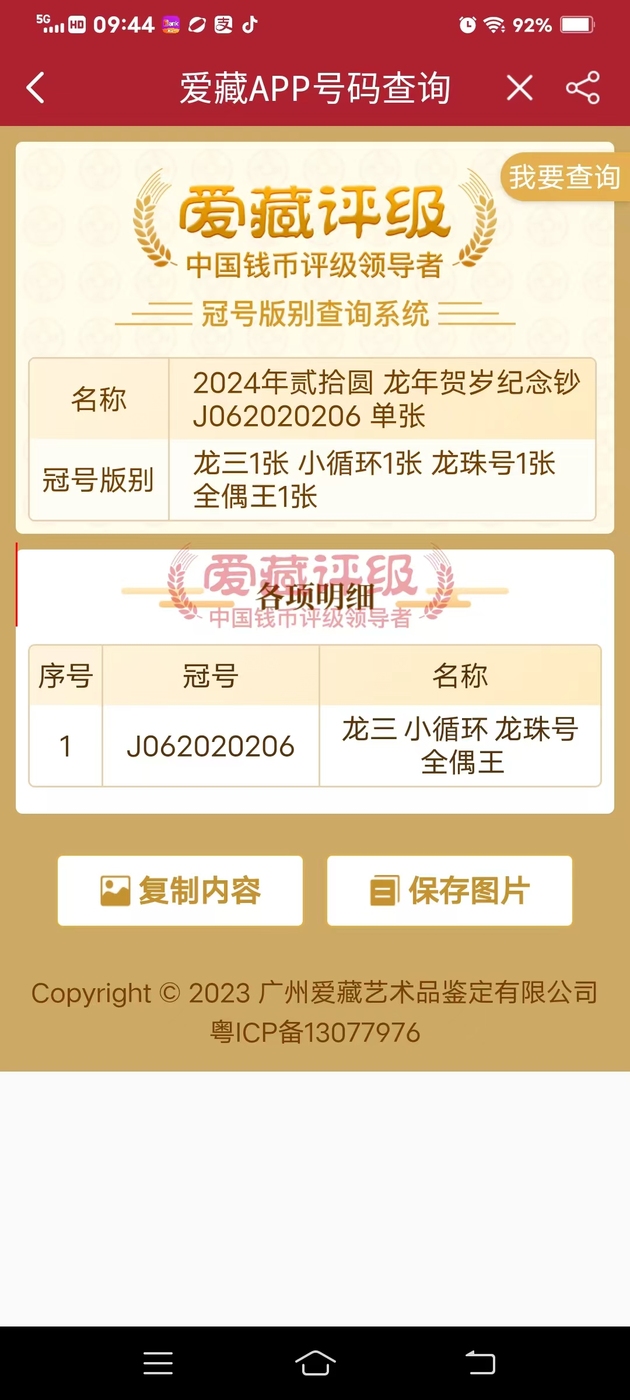Tap the 我要查询 button
630x1400 pixels.
(x=564, y=178)
